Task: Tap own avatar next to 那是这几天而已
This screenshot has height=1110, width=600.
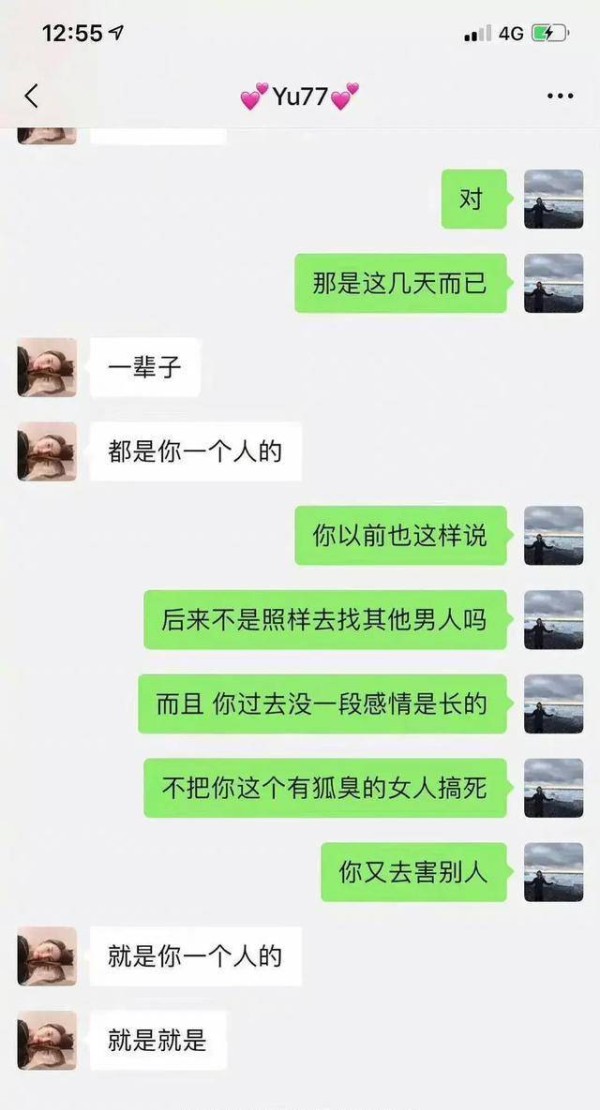Action: pyautogui.click(x=553, y=283)
